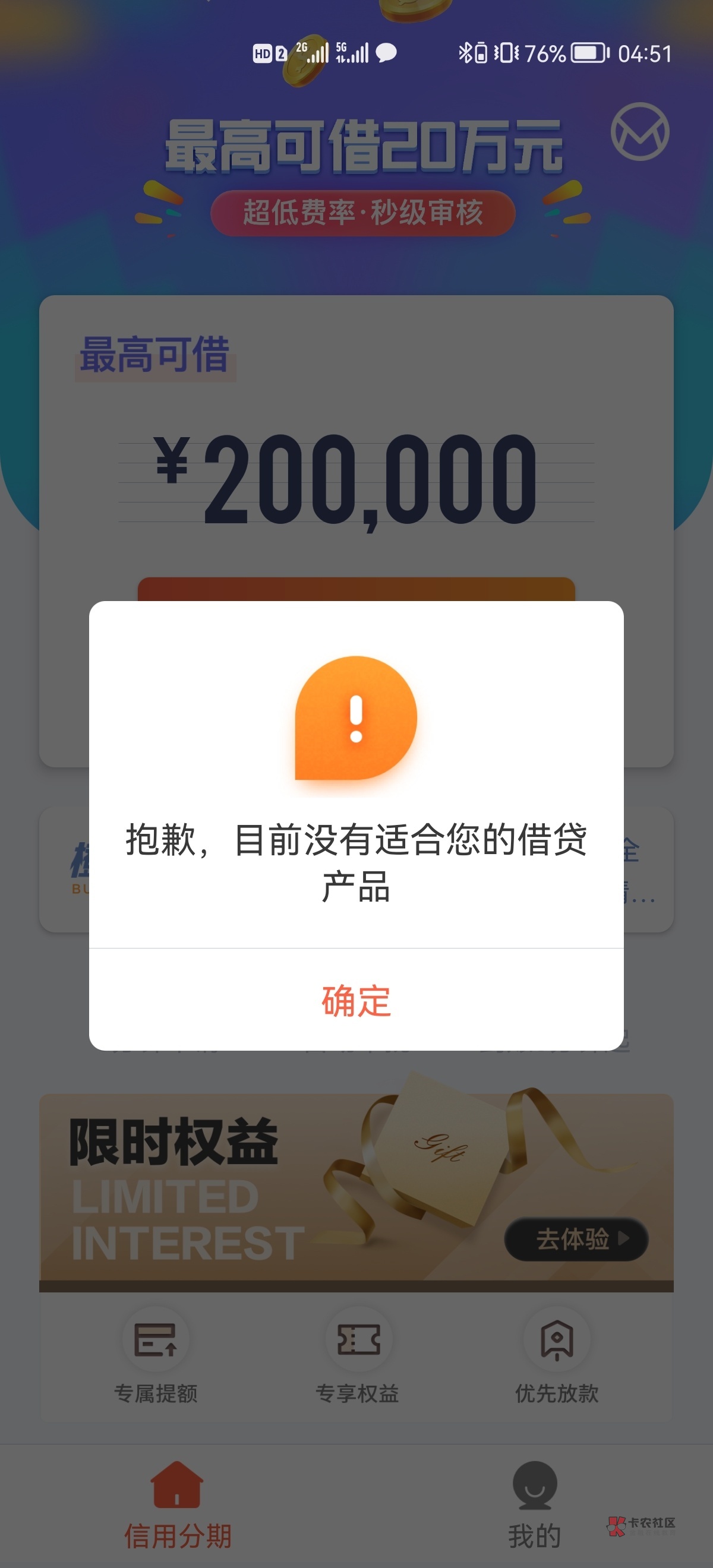Viewport: 713px width, 1568px height.
Task: Tap 去体验 on the limited-interest banner
Action: point(575,1240)
